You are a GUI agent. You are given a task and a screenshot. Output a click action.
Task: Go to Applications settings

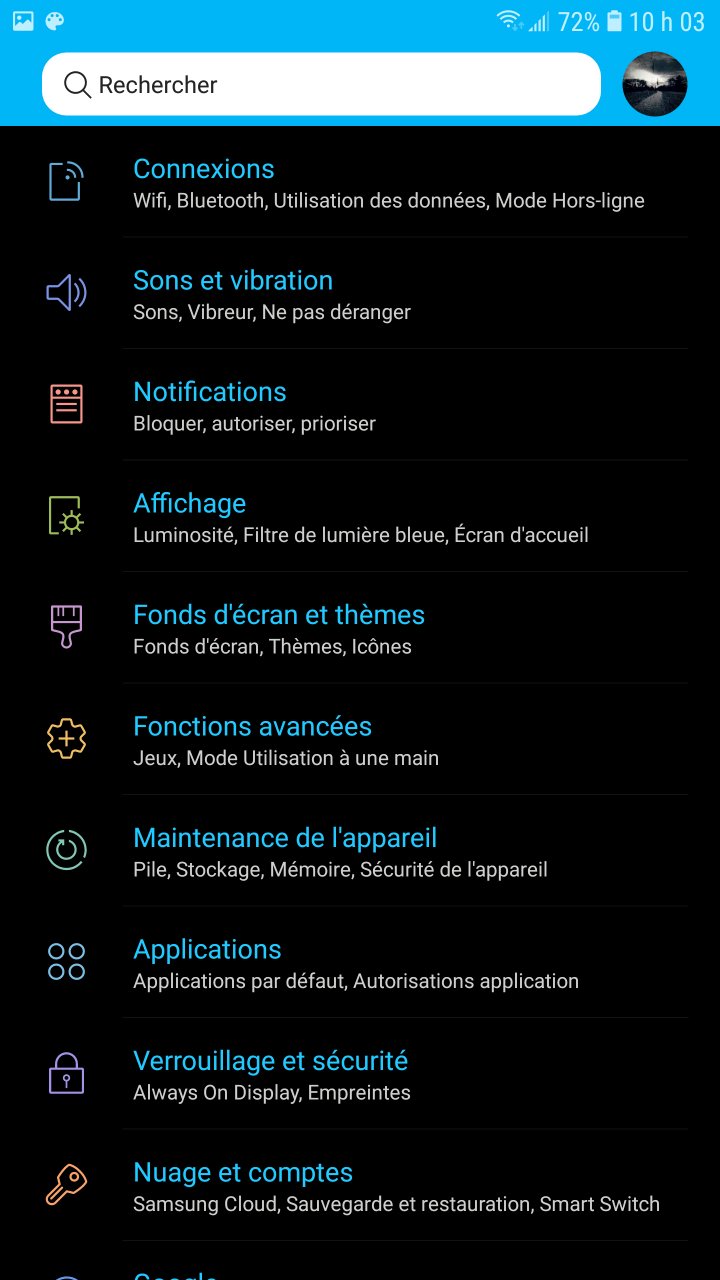coord(360,963)
